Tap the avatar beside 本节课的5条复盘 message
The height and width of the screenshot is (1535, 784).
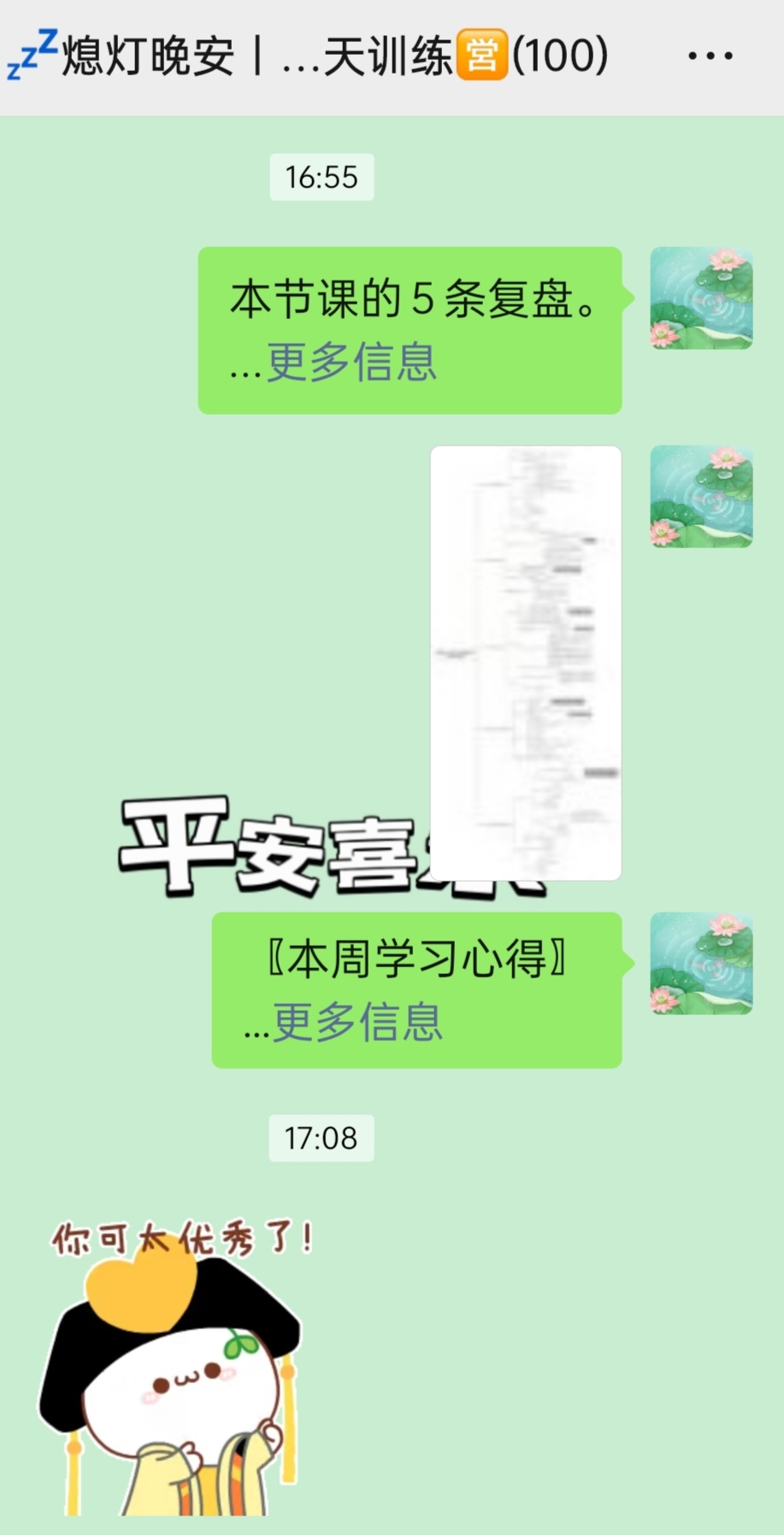(701, 298)
